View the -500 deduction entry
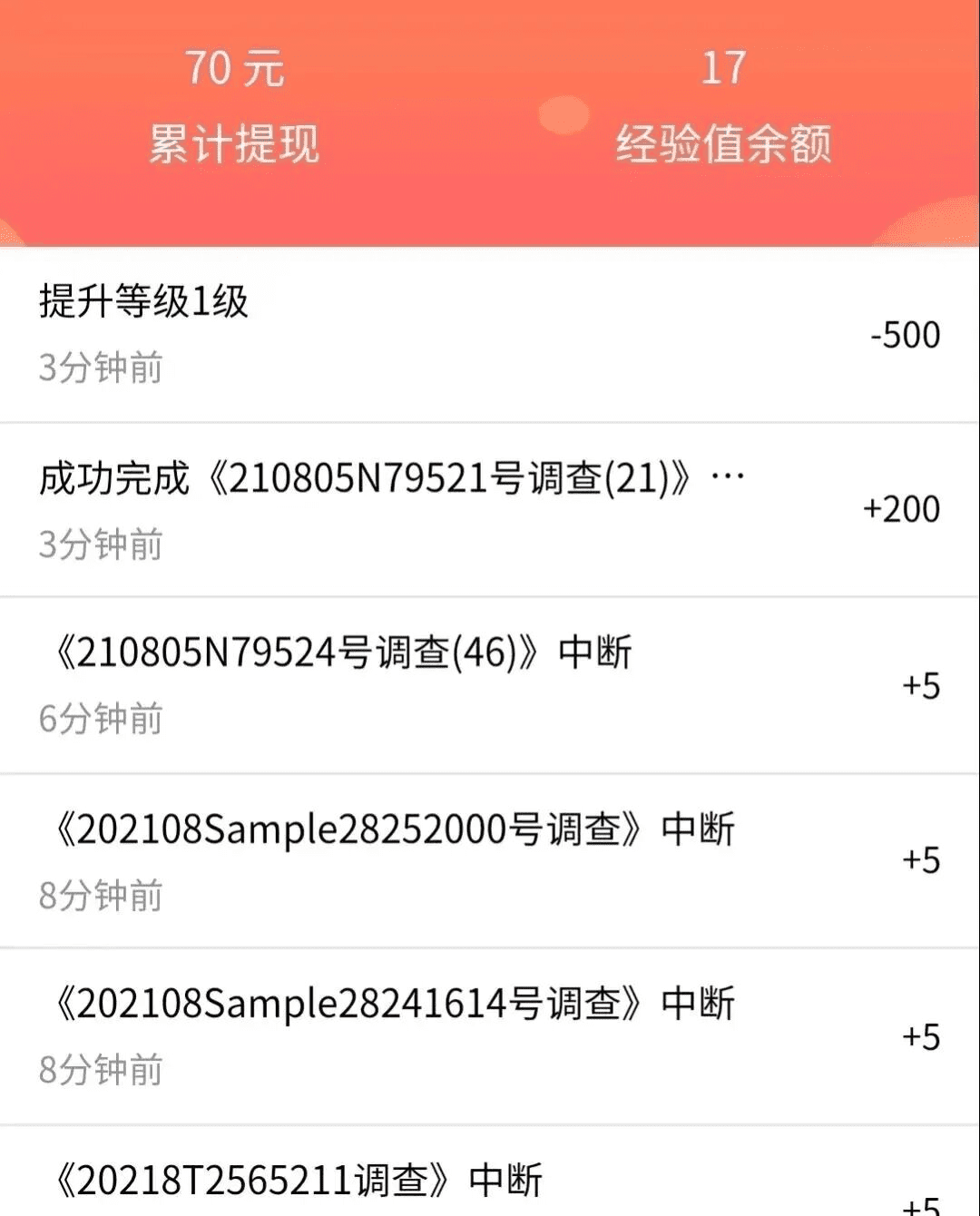The height and width of the screenshot is (1216, 980). (x=904, y=336)
